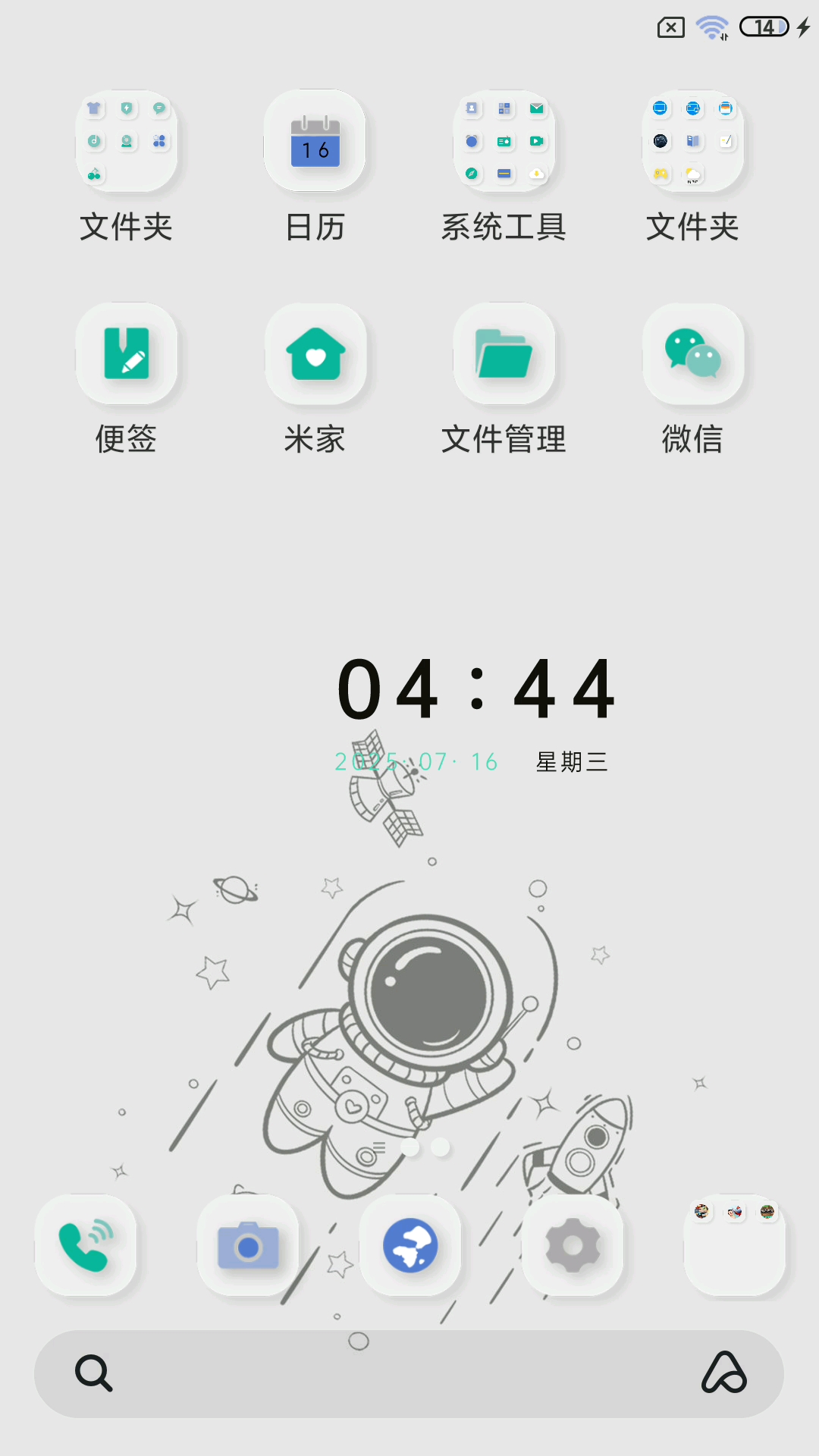Open the dock folder with three apps
This screenshot has height=1456, width=819.
pyautogui.click(x=734, y=1246)
